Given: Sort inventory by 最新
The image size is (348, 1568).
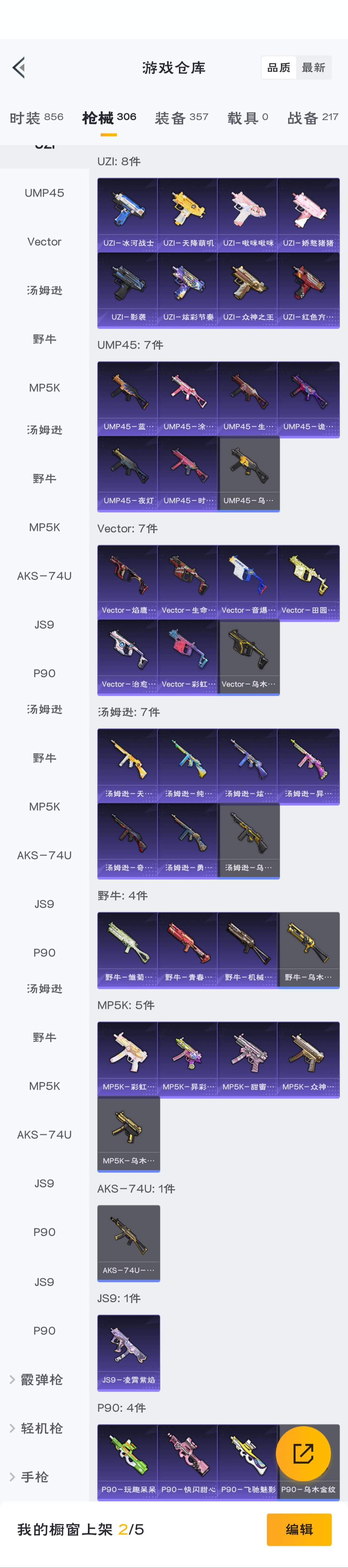Looking at the screenshot, I should 313,67.
